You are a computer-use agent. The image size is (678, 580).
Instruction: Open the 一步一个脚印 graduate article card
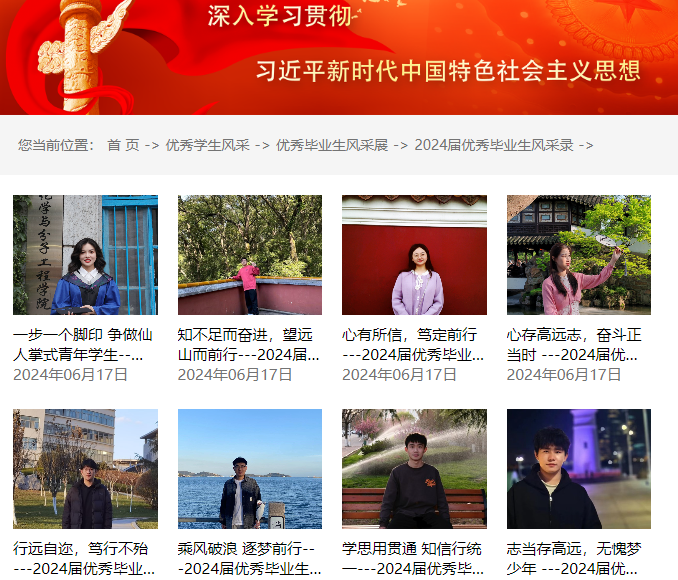(x=85, y=255)
